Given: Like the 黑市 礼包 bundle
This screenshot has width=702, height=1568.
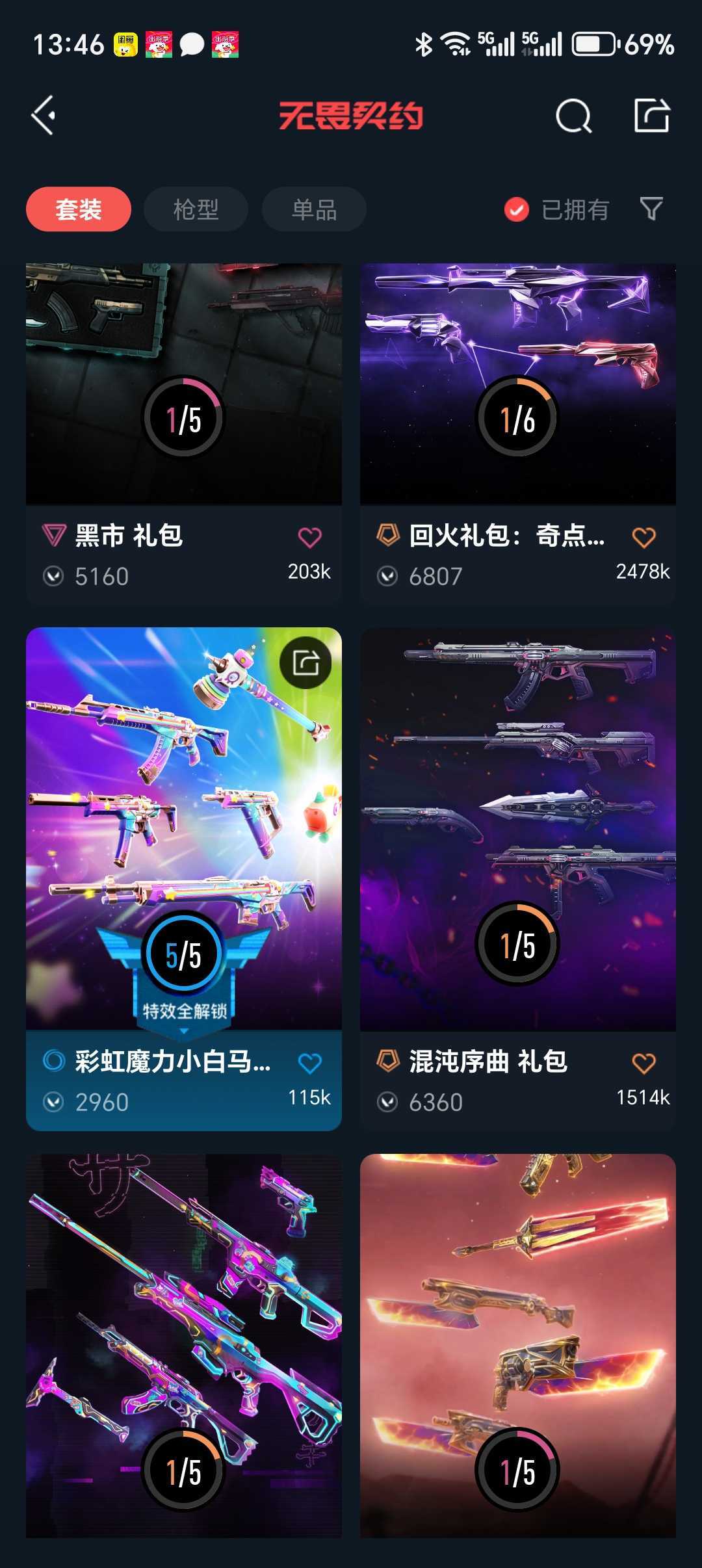Looking at the screenshot, I should point(310,537).
